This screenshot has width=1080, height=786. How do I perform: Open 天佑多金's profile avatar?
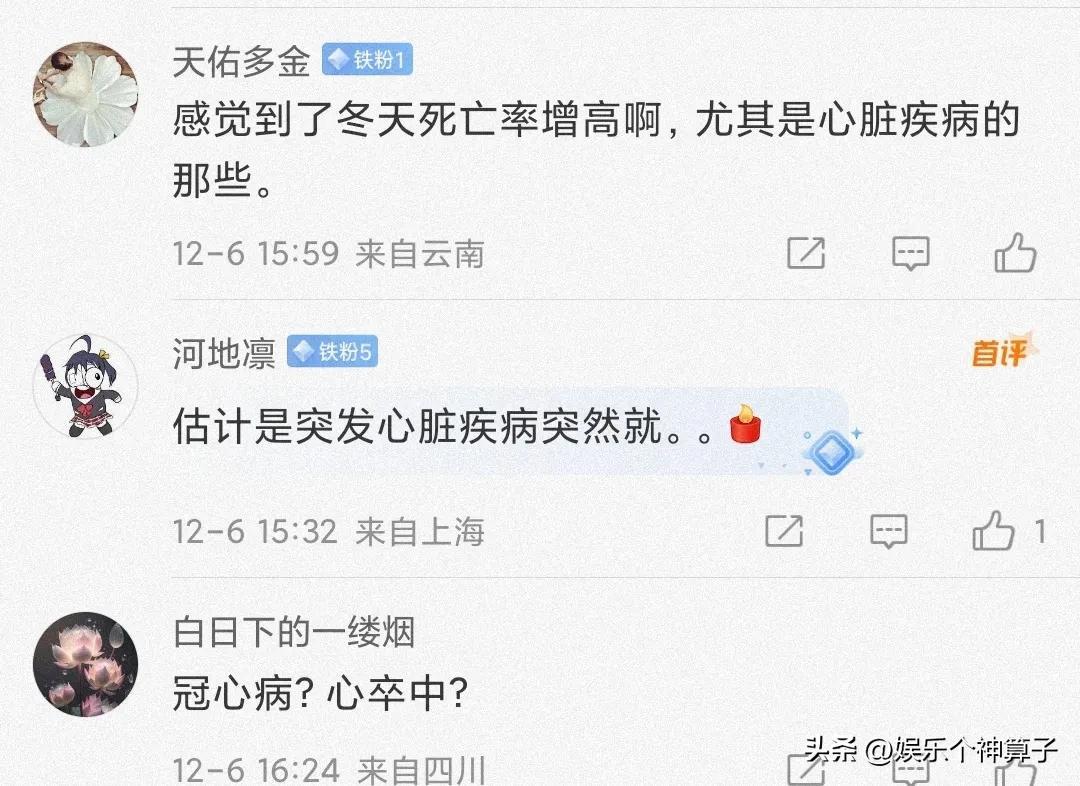point(86,94)
